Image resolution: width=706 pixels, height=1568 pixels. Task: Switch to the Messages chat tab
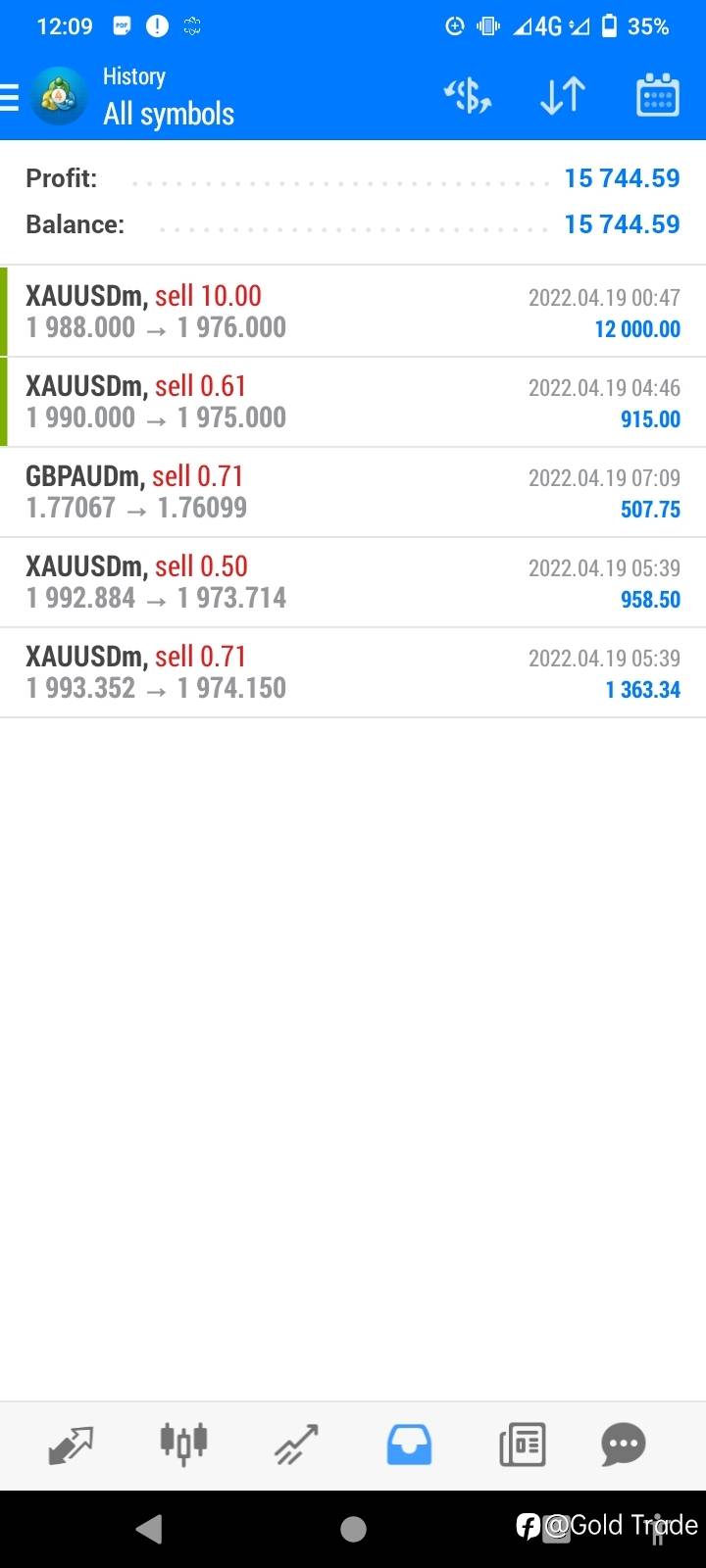624,1445
